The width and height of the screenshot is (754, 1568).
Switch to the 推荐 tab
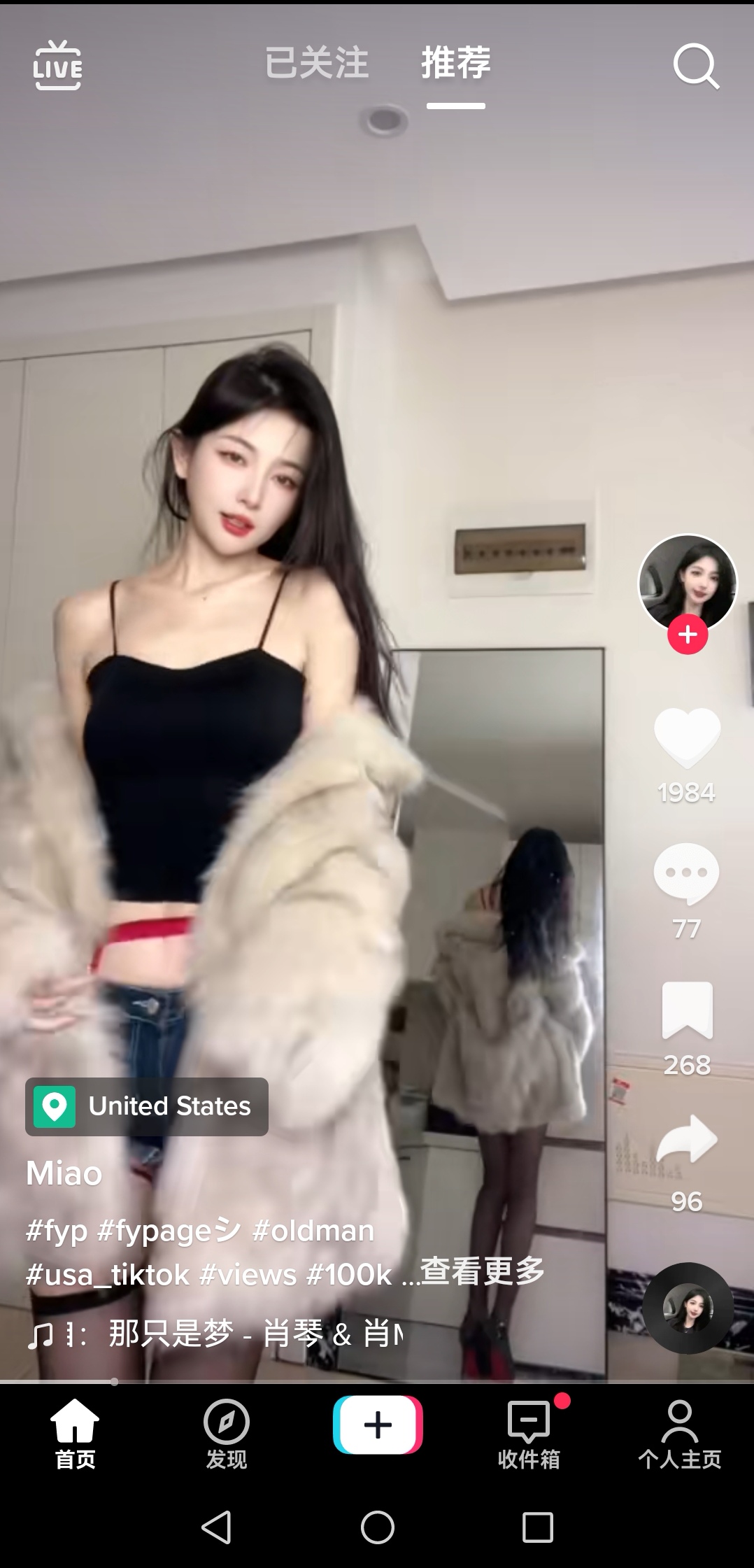tap(455, 64)
